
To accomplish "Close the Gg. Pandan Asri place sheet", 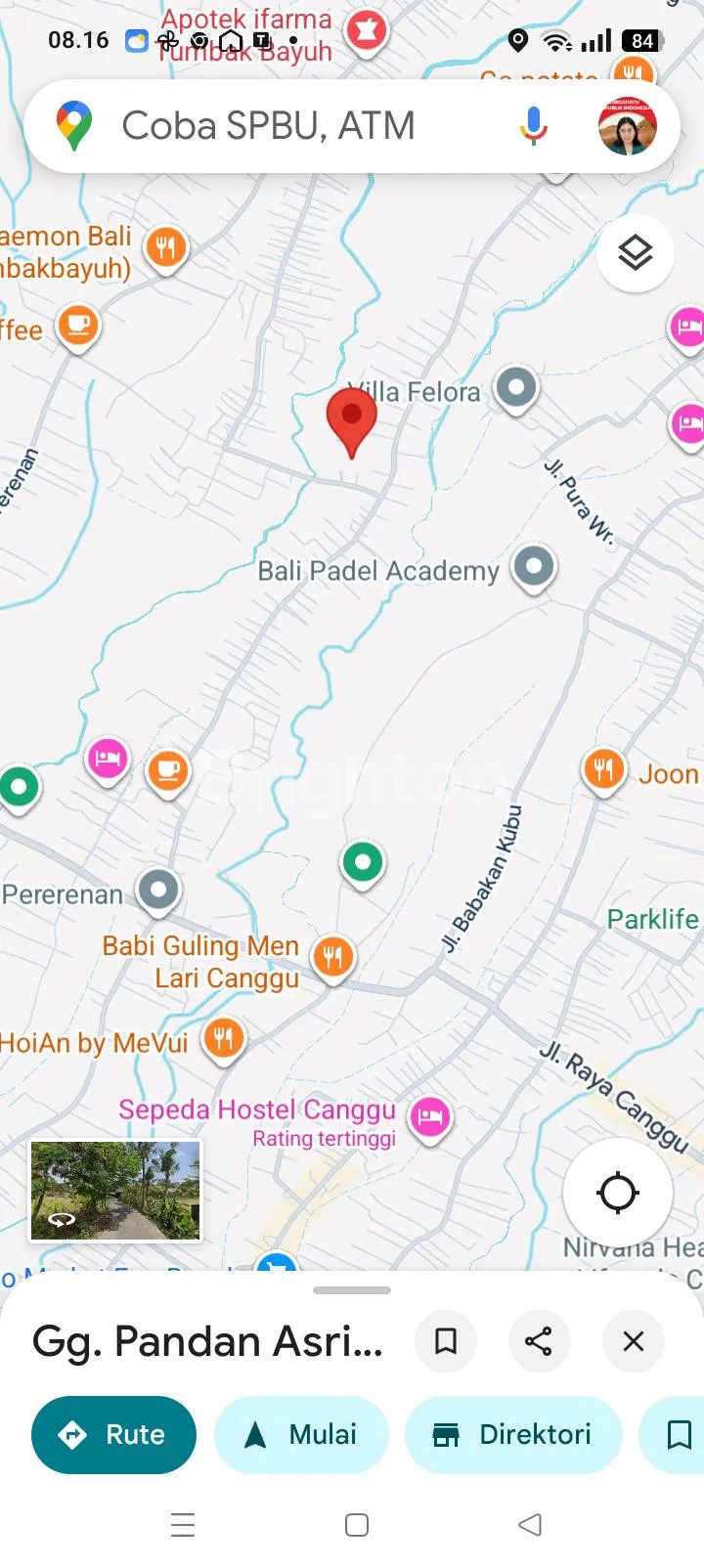I will pyautogui.click(x=634, y=1341).
